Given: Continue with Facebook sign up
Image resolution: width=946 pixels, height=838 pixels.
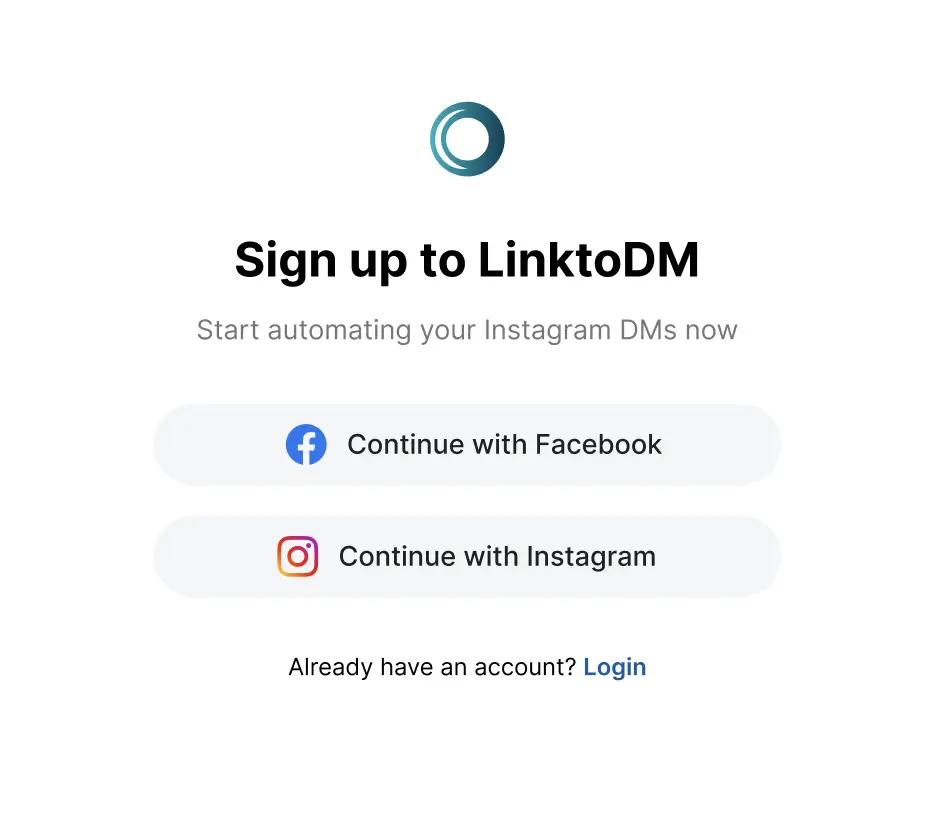Looking at the screenshot, I should 467,445.
